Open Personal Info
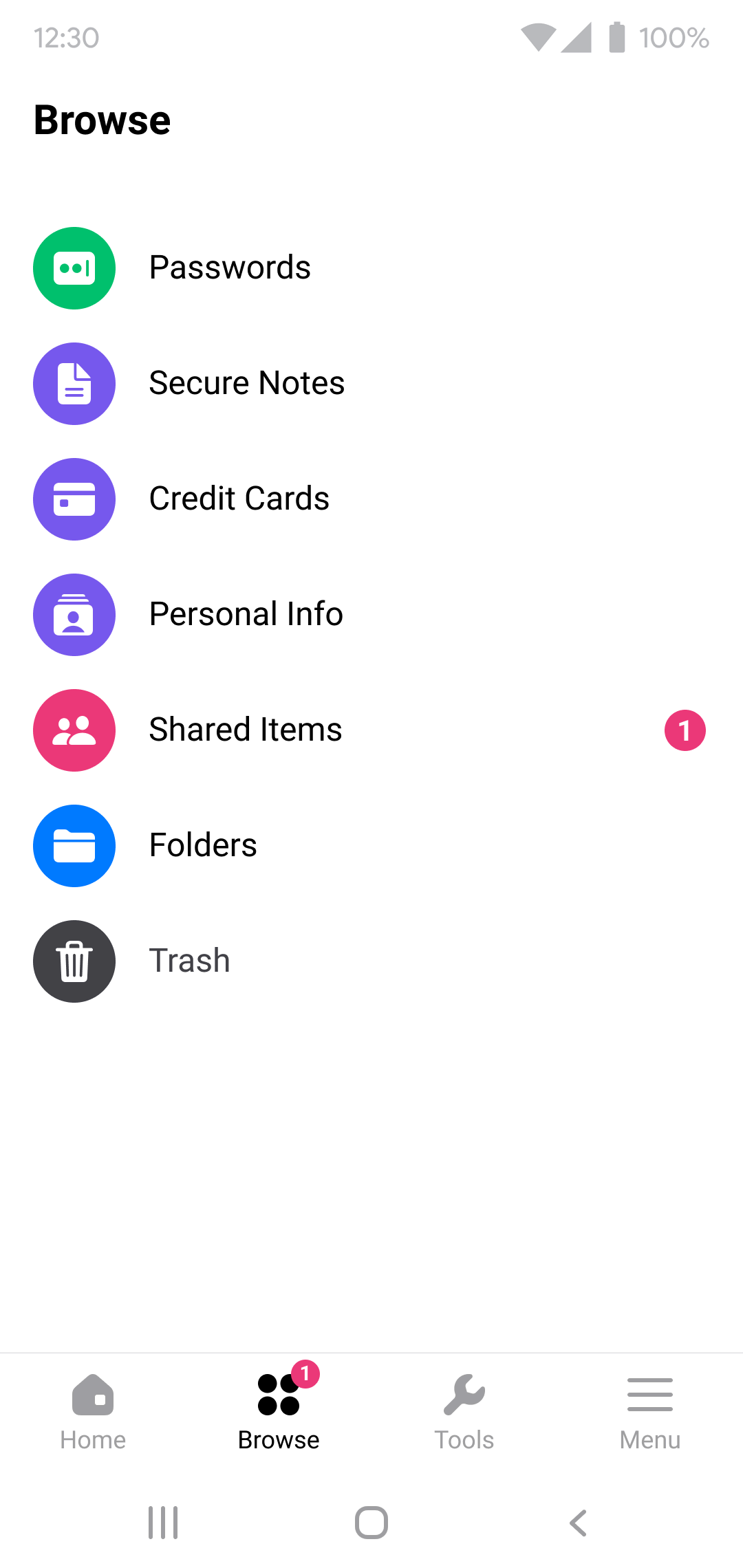Image resolution: width=743 pixels, height=1568 pixels. 371,615
